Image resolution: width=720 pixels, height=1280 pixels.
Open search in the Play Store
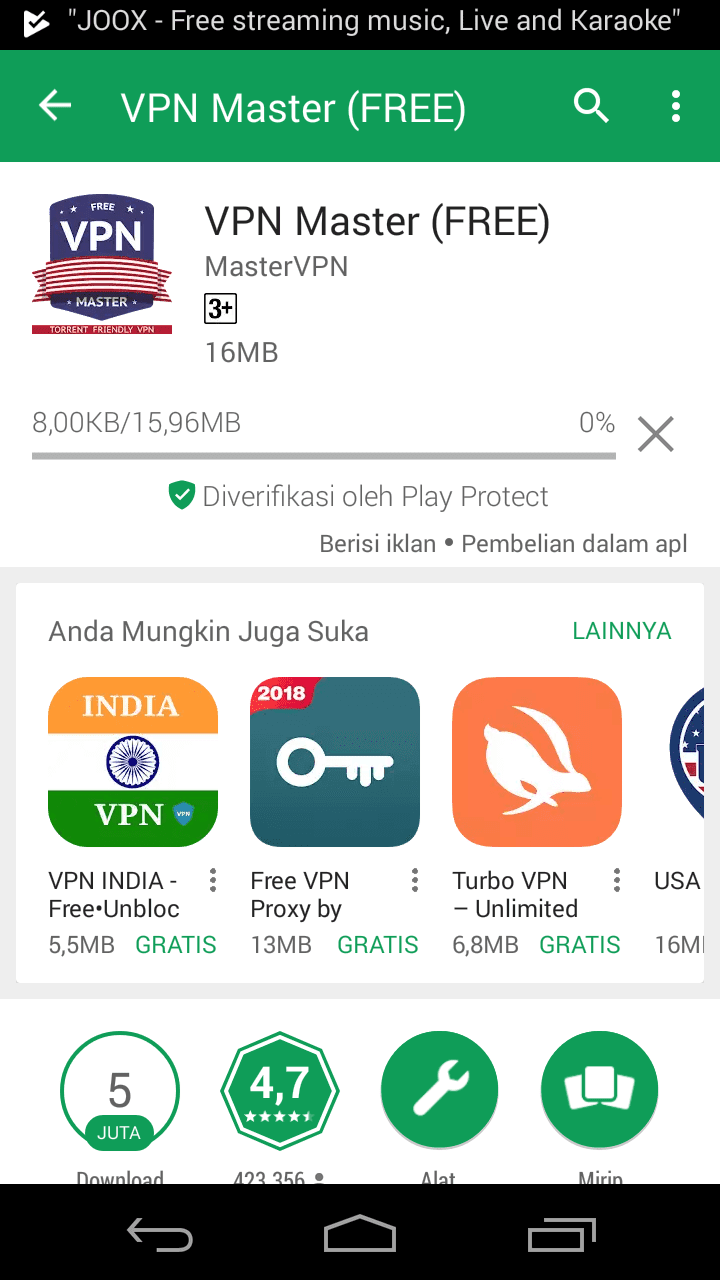tap(591, 106)
